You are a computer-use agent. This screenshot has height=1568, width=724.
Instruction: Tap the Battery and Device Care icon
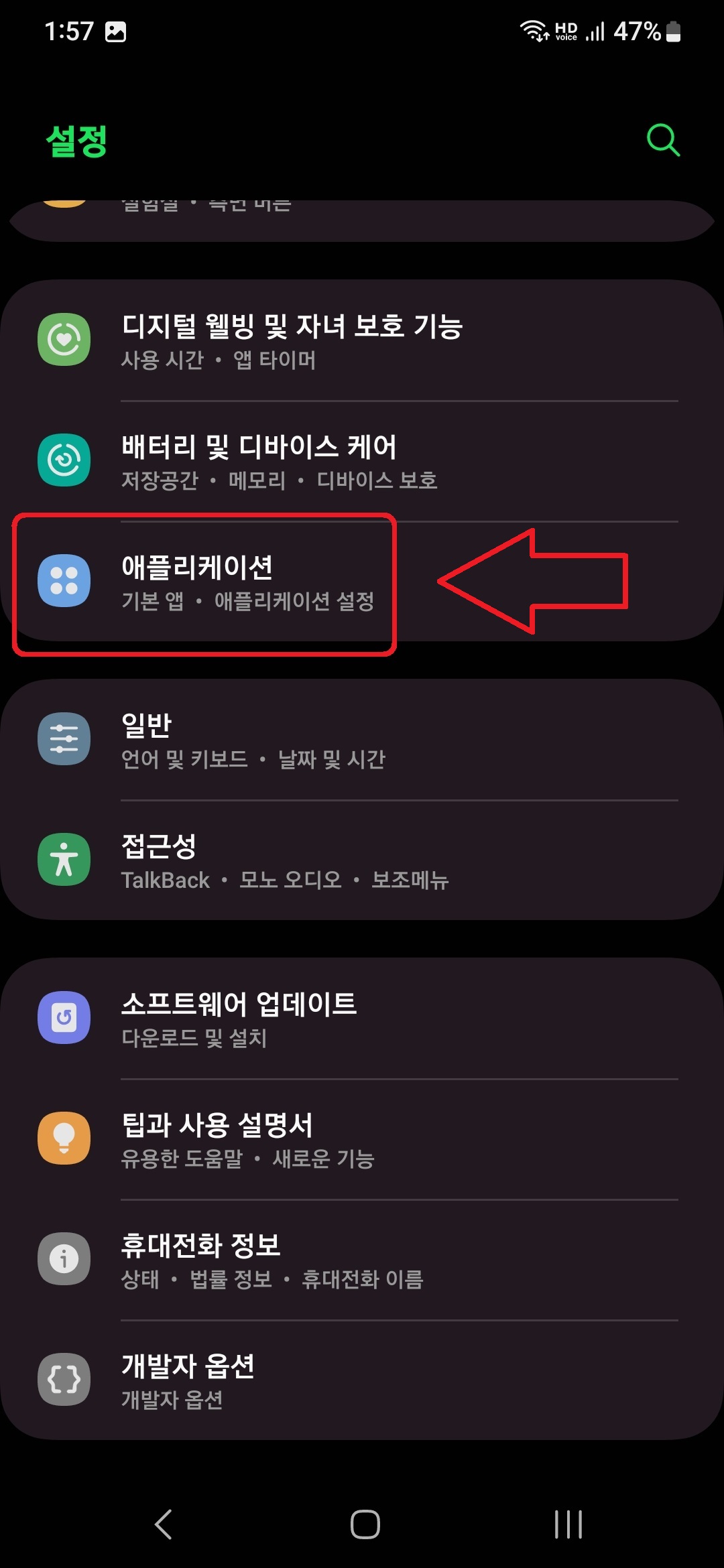pos(64,460)
